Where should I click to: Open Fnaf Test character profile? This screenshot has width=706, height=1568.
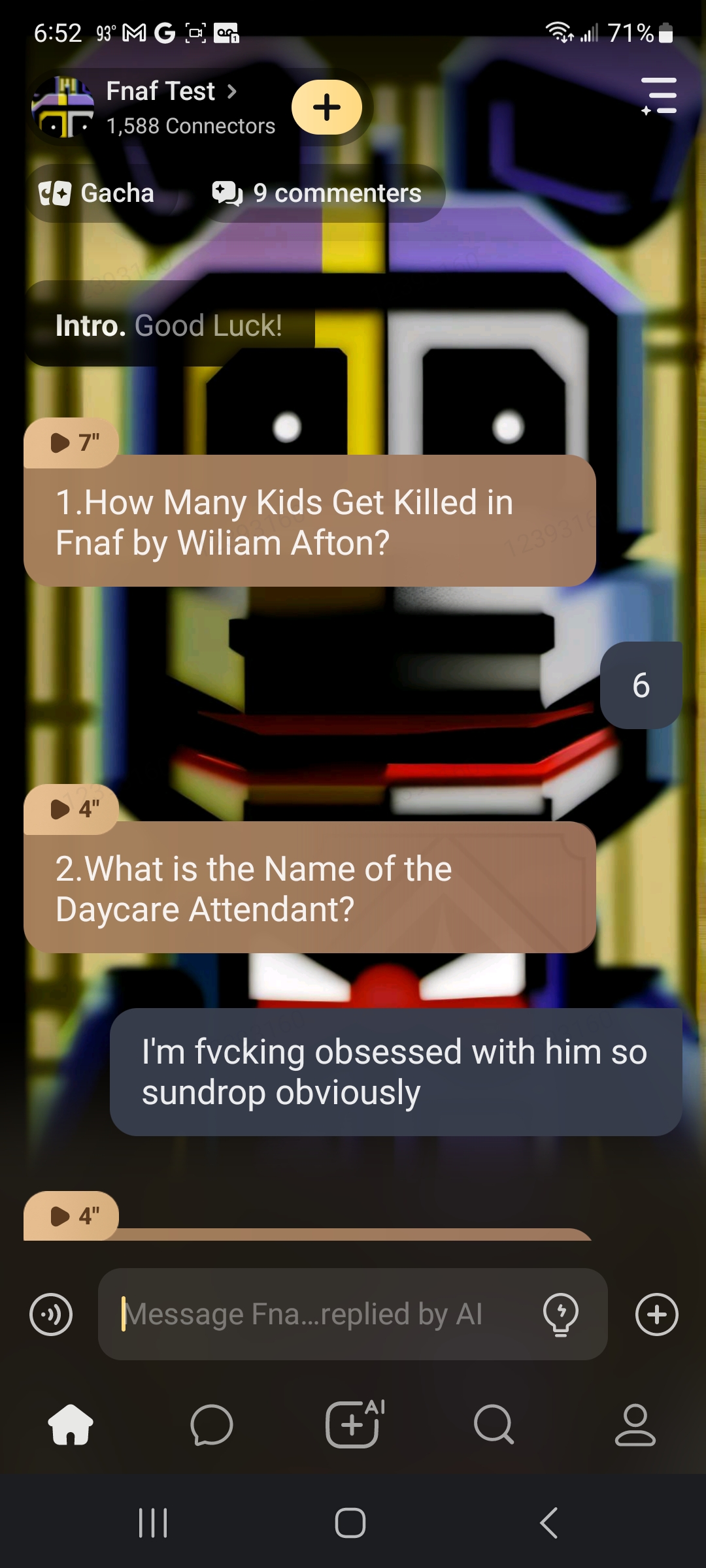tap(160, 91)
